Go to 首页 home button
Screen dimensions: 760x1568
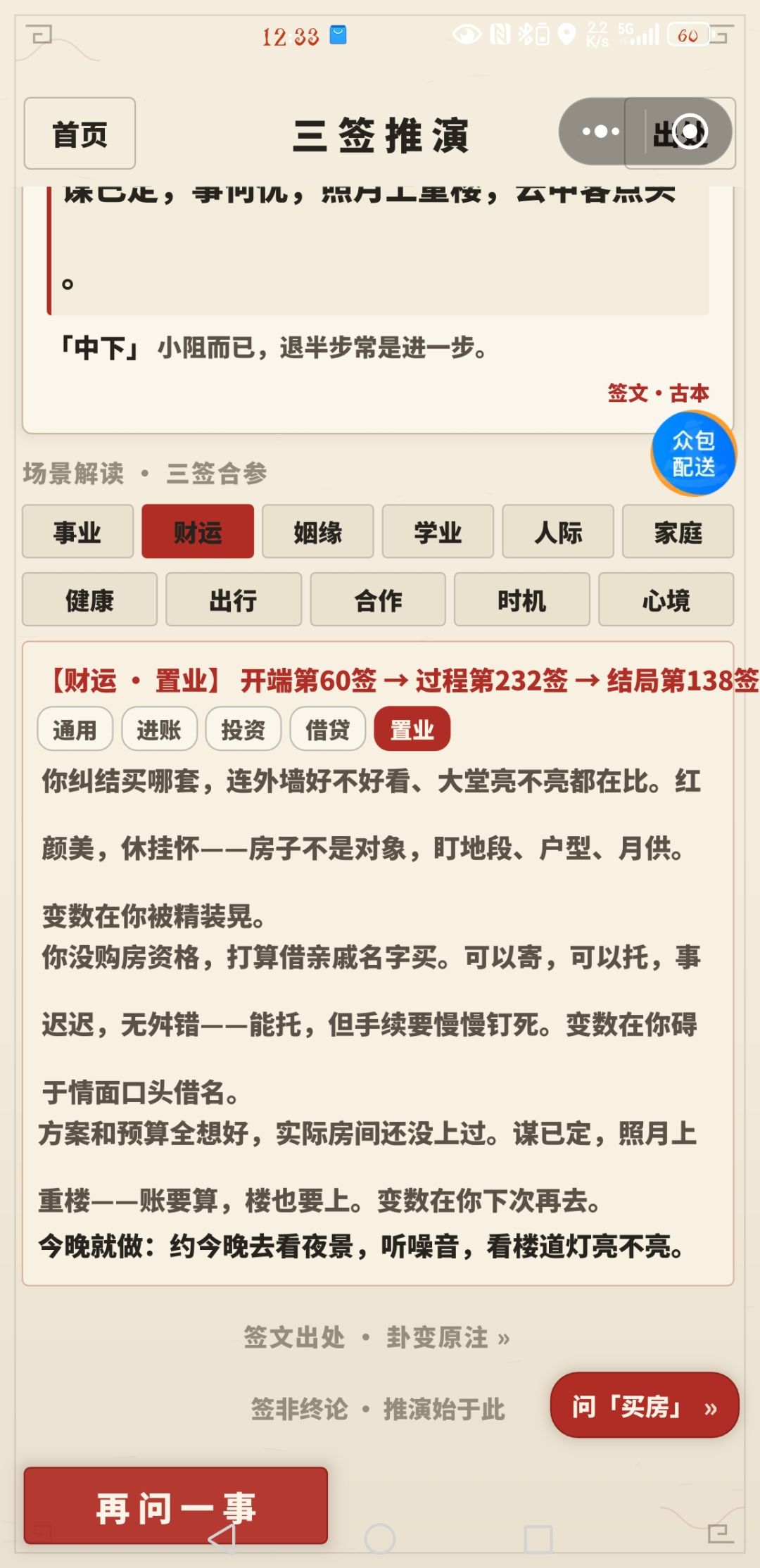[x=80, y=133]
